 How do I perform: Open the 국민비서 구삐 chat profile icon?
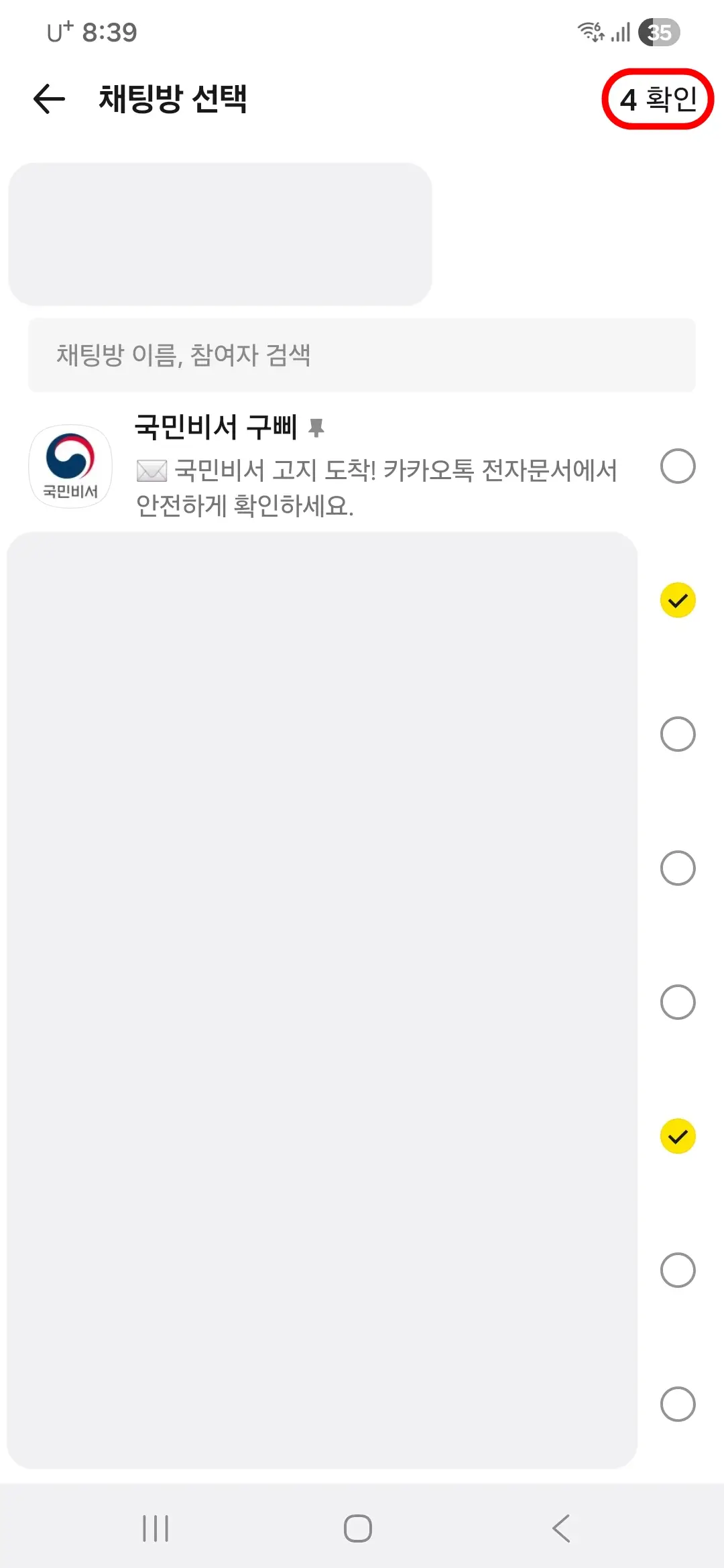pos(69,465)
